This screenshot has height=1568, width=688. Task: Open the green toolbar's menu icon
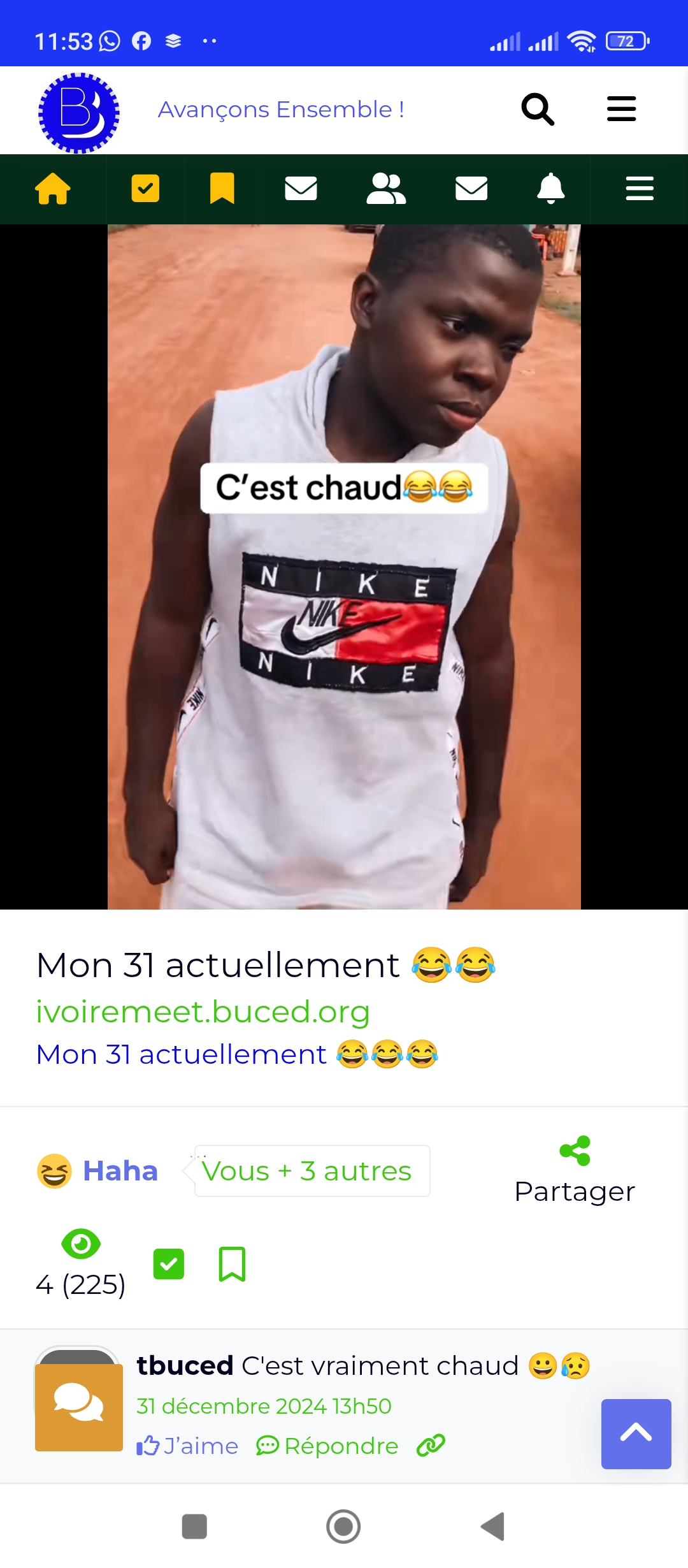coord(640,189)
